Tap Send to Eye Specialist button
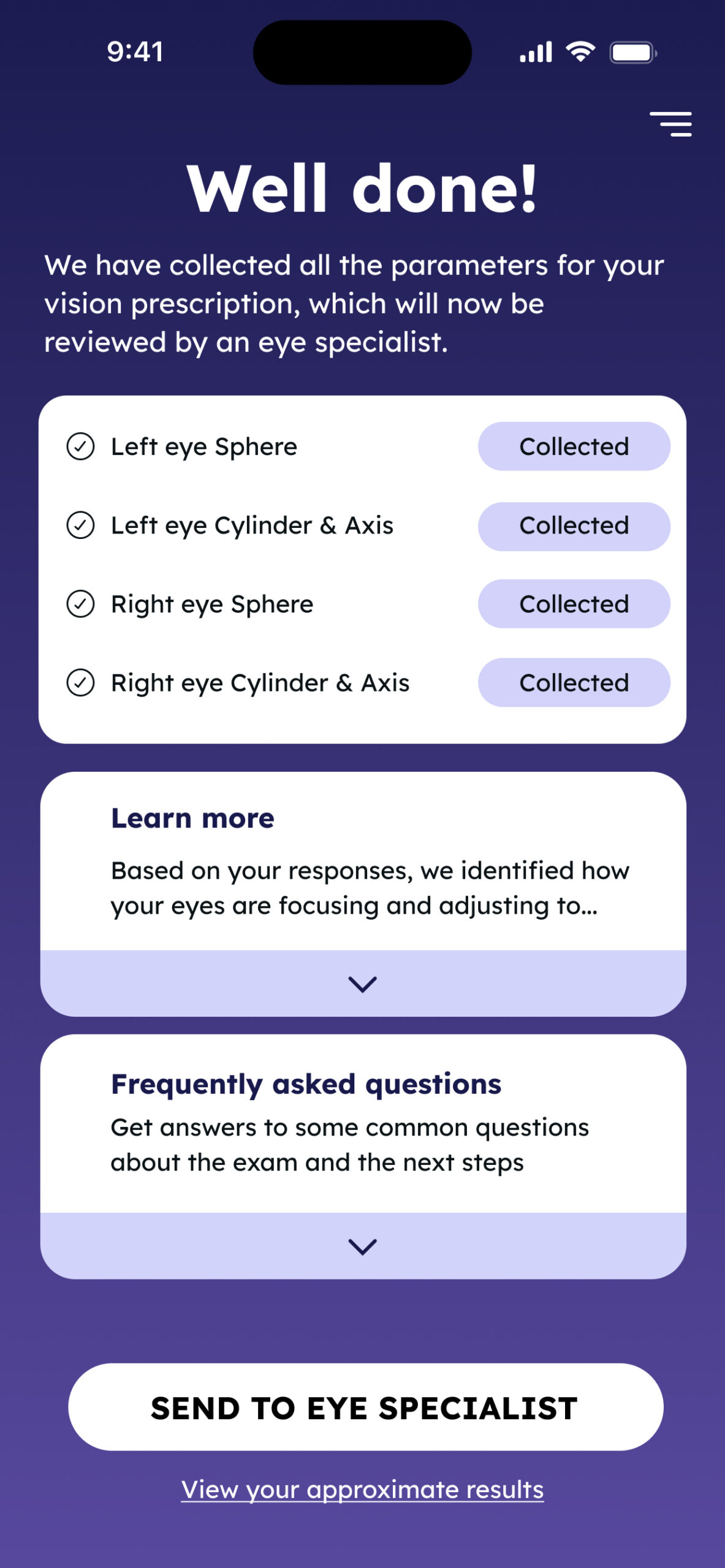This screenshot has width=725, height=1568. click(365, 1407)
